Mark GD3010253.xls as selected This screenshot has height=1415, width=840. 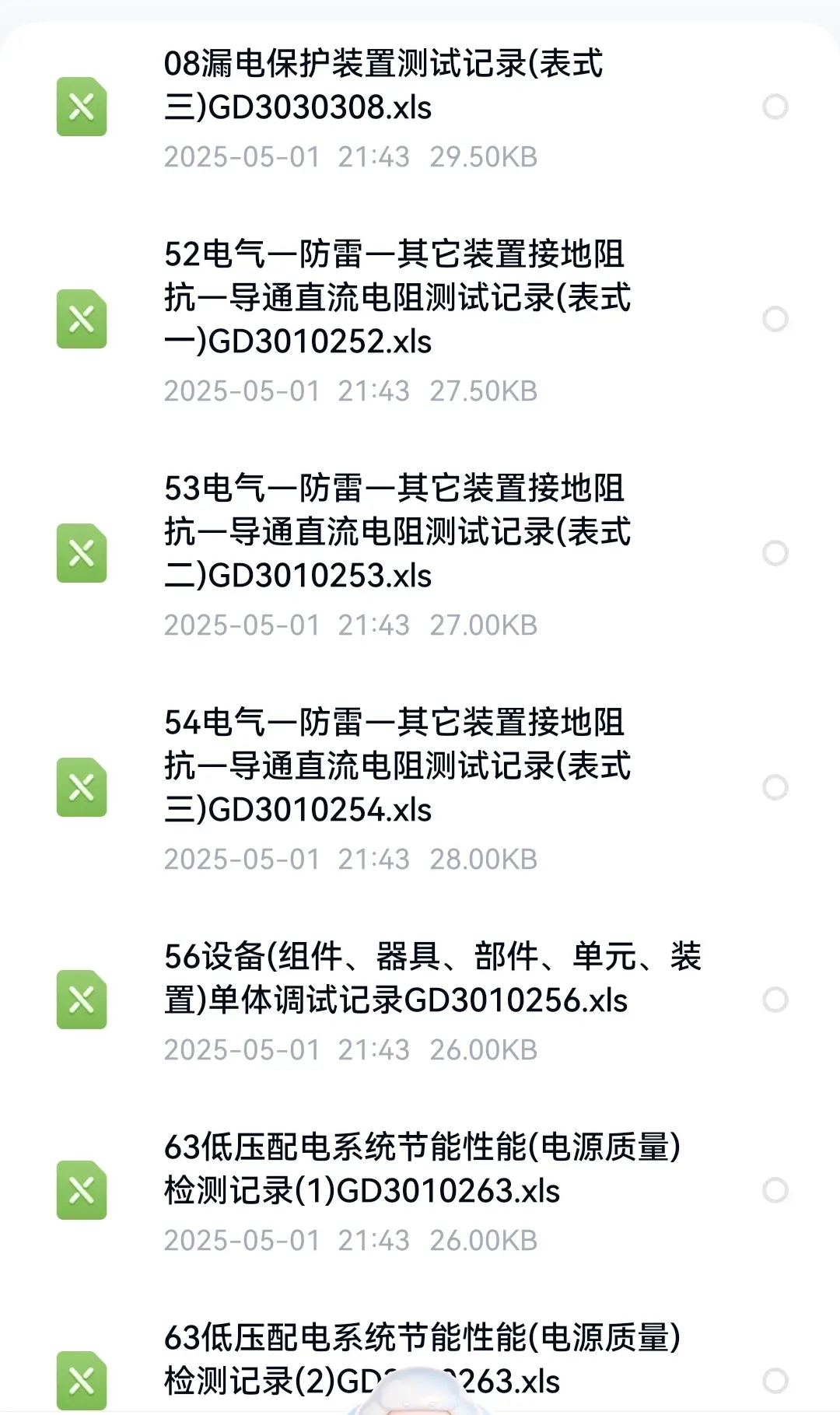coord(775,553)
